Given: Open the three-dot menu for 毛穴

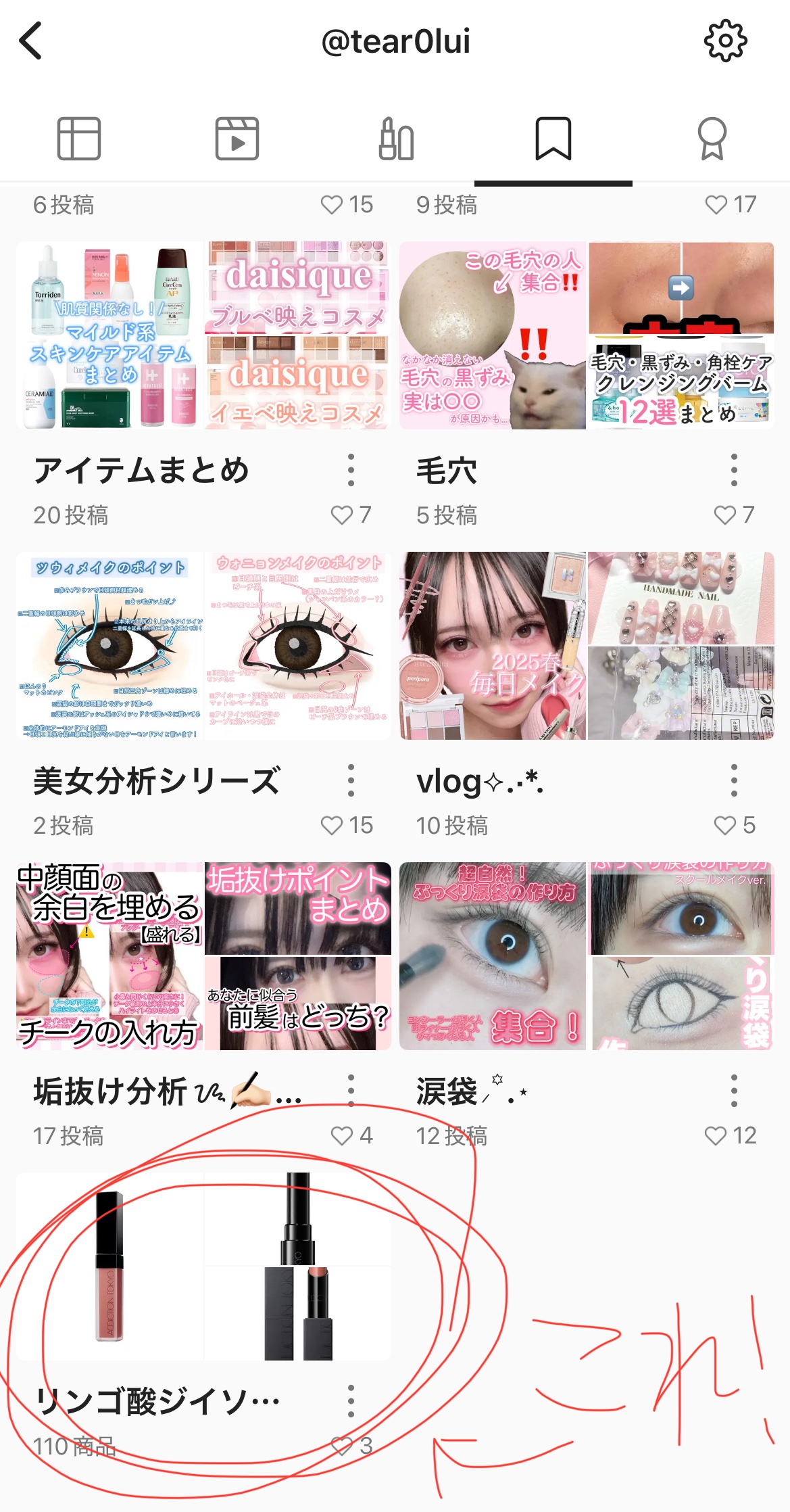Looking at the screenshot, I should 734,470.
